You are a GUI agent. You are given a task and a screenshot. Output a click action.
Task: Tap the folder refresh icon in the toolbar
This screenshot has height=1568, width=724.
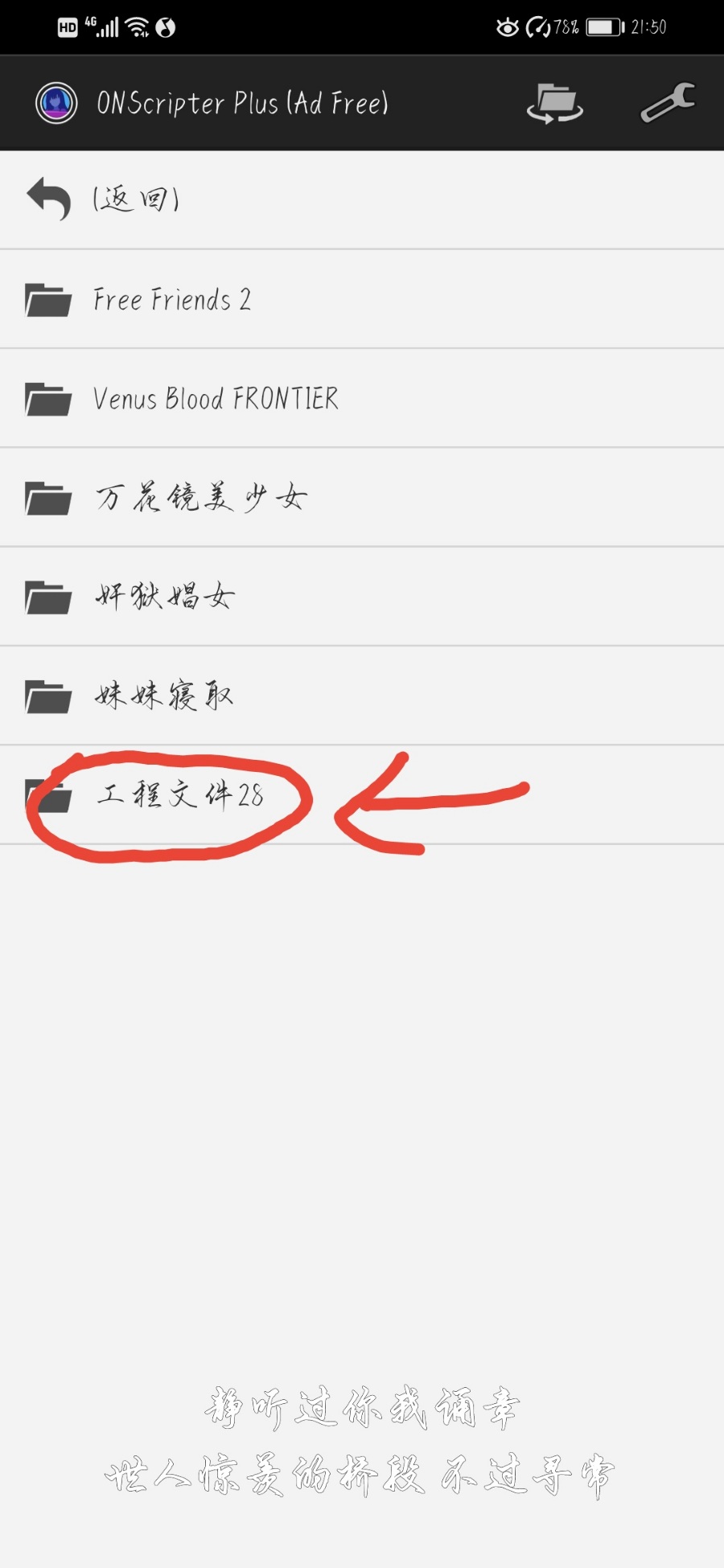[x=555, y=103]
